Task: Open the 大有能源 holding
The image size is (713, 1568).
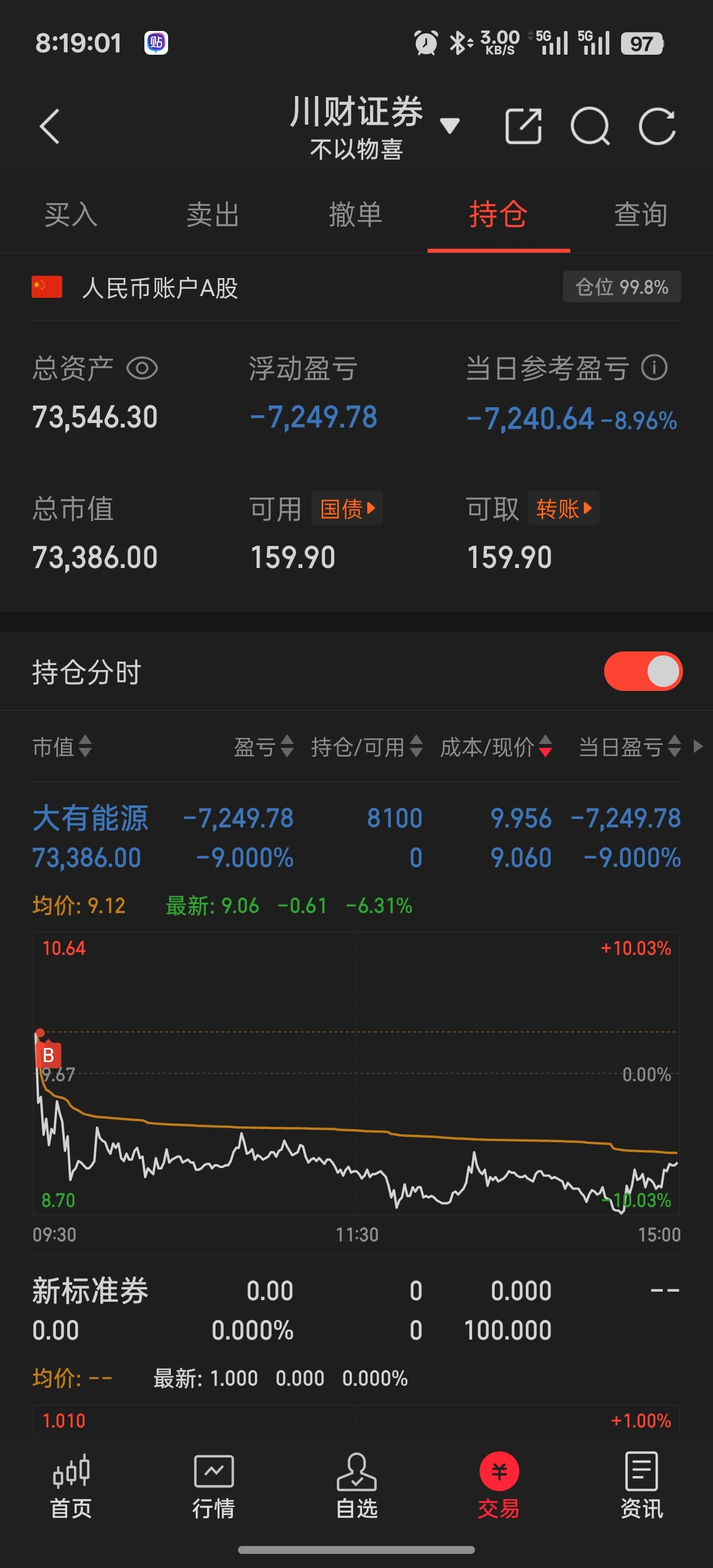Action: [90, 818]
